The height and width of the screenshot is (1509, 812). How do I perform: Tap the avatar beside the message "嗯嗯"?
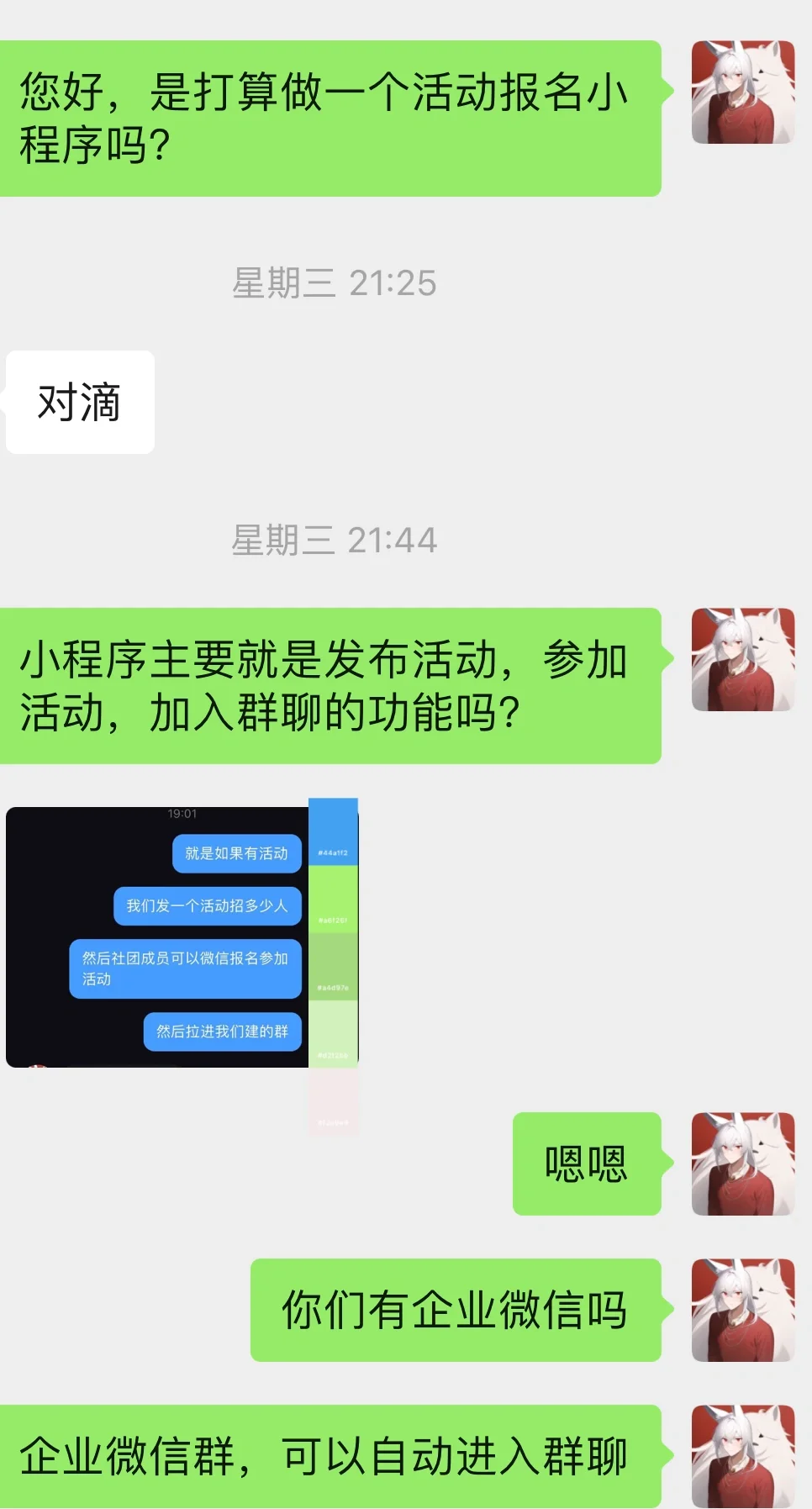742,1163
